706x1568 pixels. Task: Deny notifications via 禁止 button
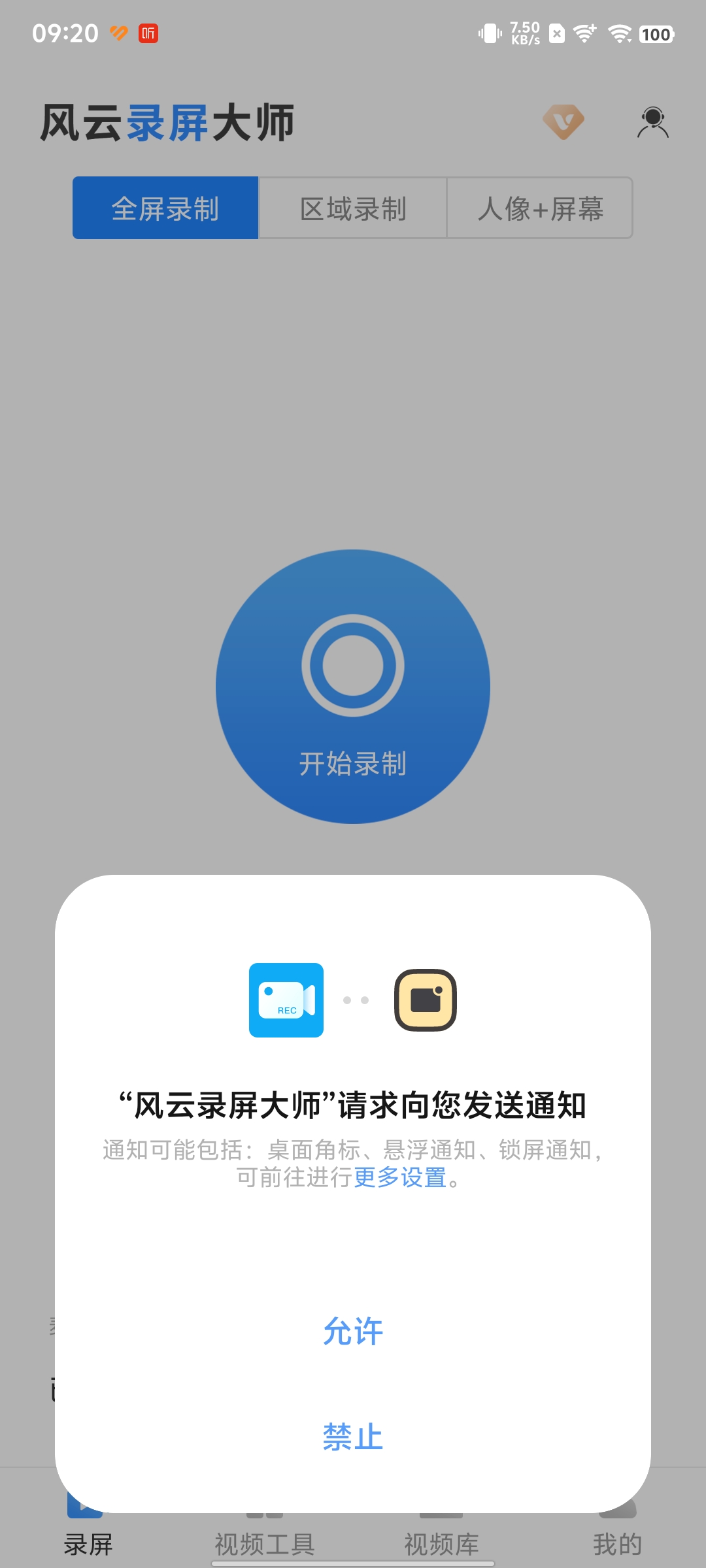coord(353,1437)
